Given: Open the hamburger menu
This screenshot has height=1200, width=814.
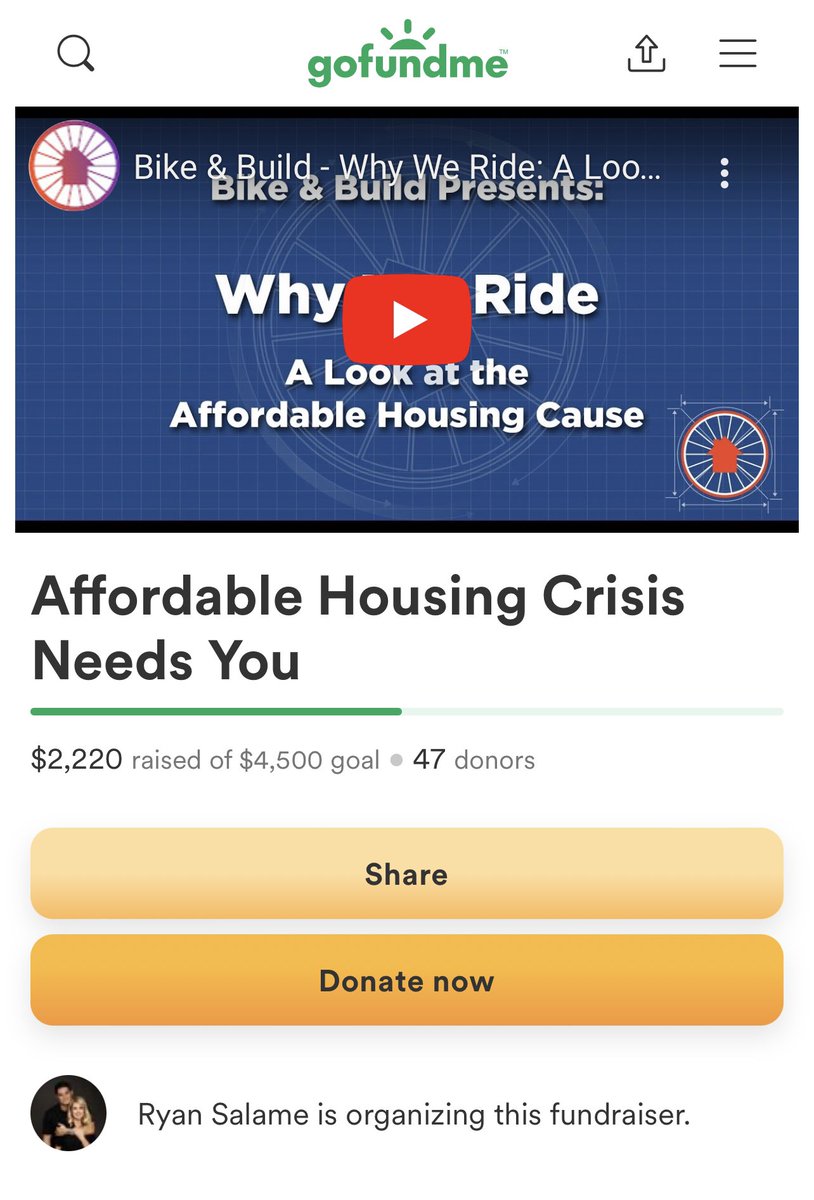Looking at the screenshot, I should 737,54.
